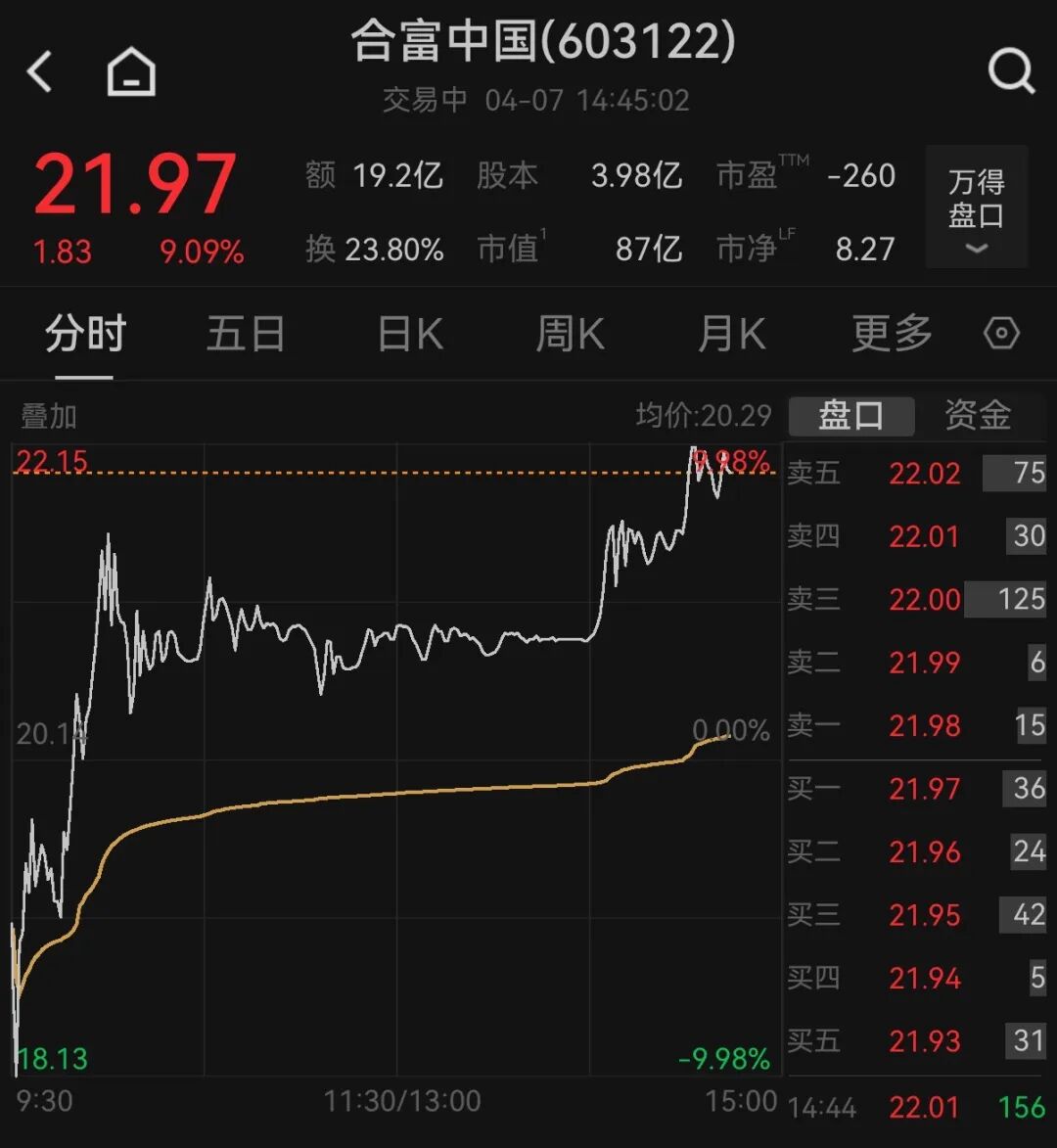Click the back arrow icon
Viewport: 1057px width, 1148px height.
[39, 70]
